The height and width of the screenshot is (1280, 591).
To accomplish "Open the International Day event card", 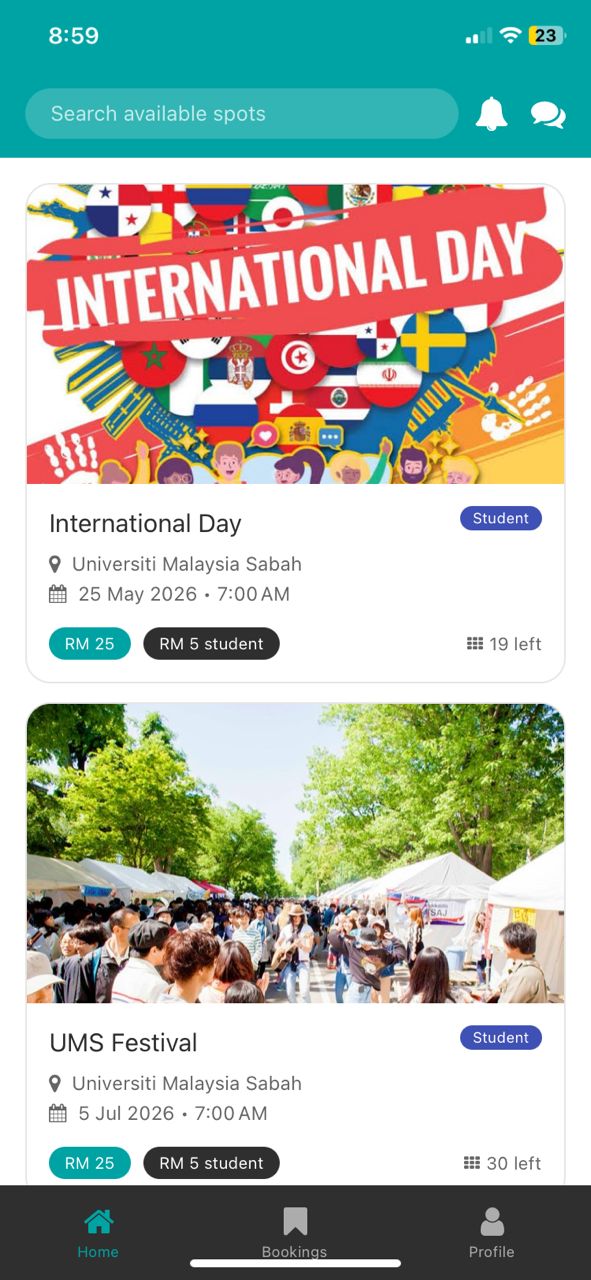I will (295, 433).
